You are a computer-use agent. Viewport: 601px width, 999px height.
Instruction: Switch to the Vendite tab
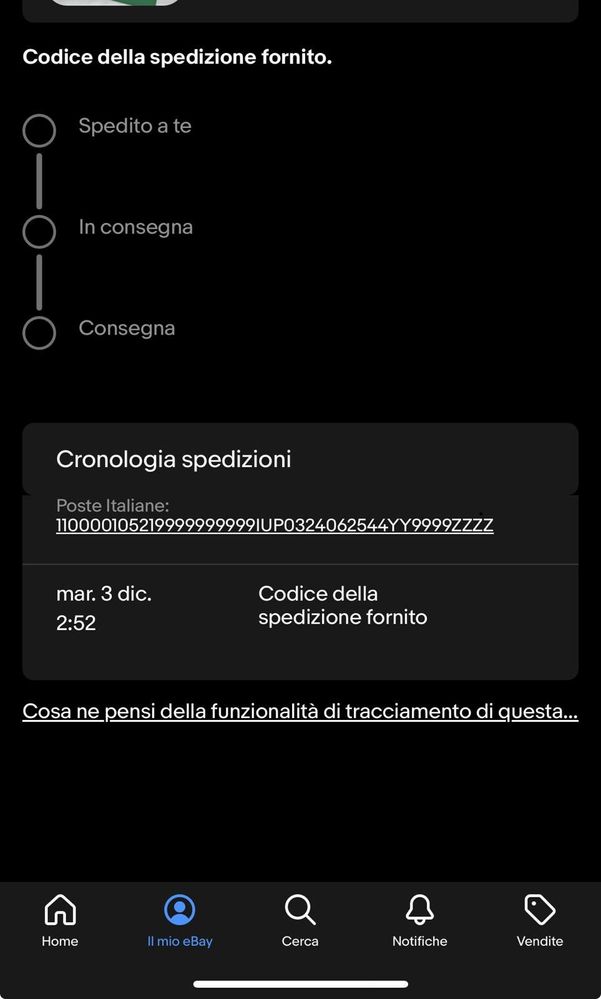[540, 920]
